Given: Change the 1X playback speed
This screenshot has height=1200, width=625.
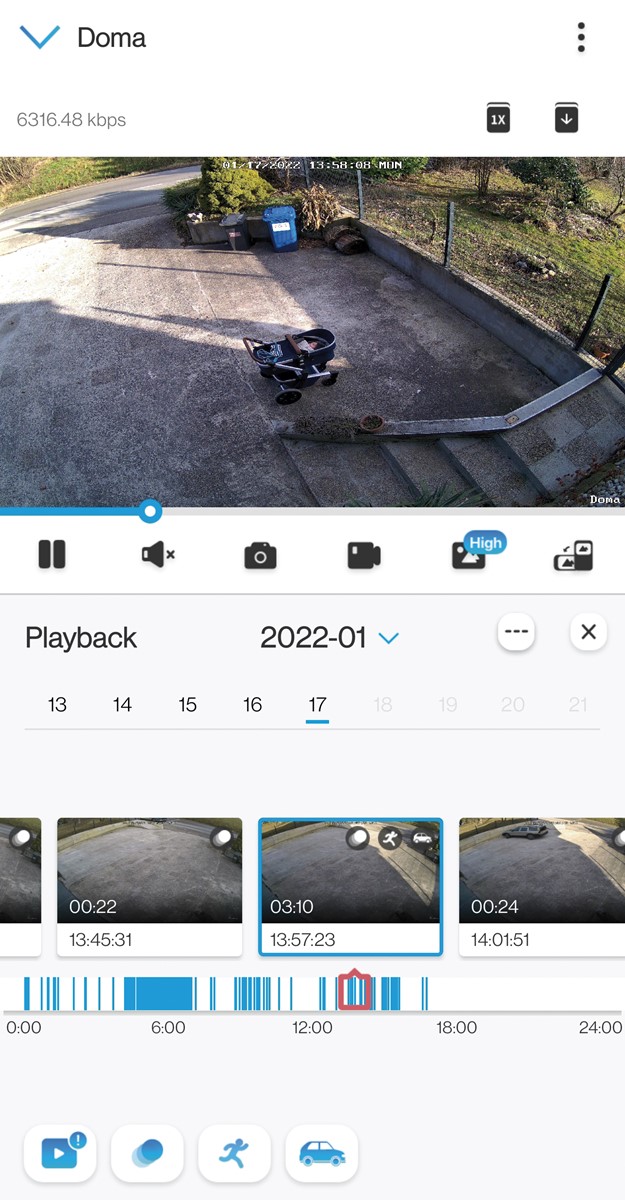Looking at the screenshot, I should [x=498, y=119].
